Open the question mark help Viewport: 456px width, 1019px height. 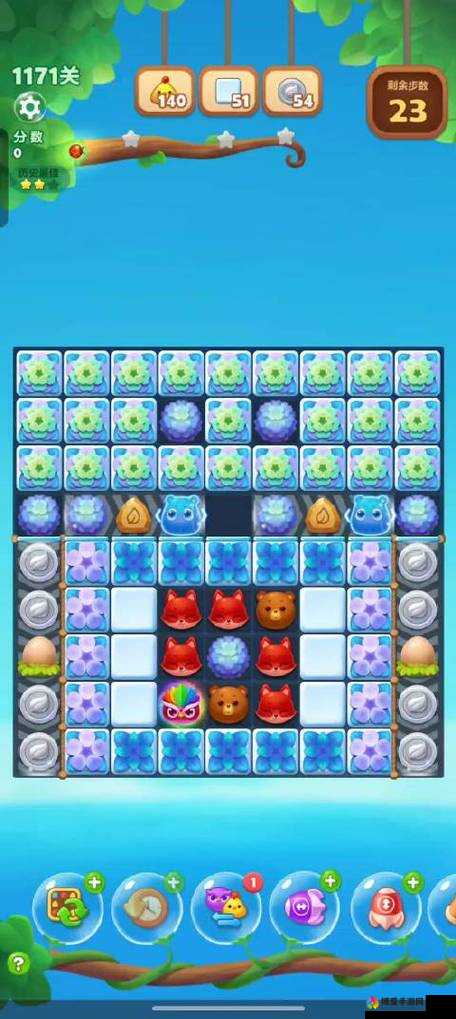pos(19,962)
